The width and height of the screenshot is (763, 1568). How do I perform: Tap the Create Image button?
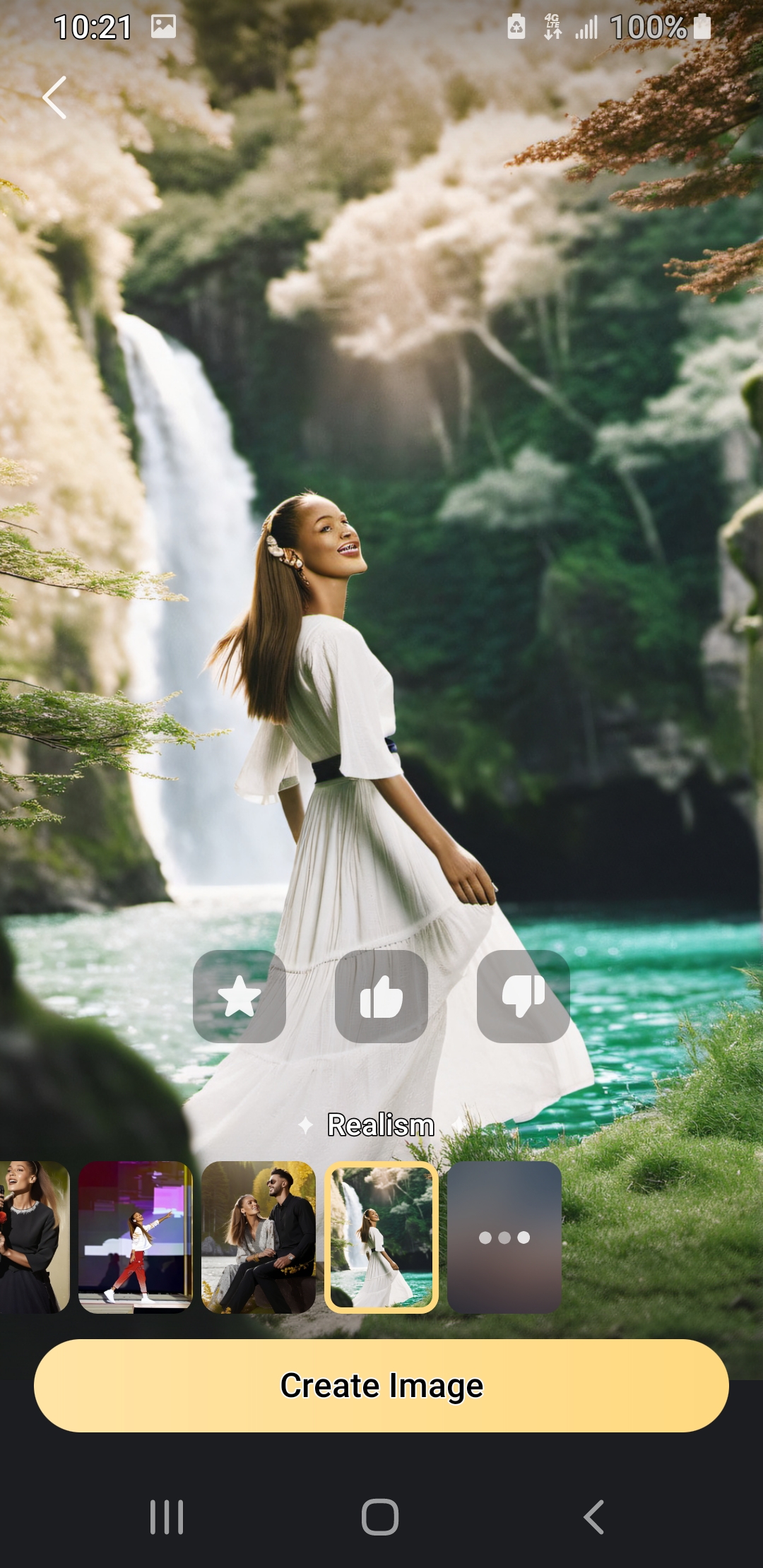[381, 1386]
